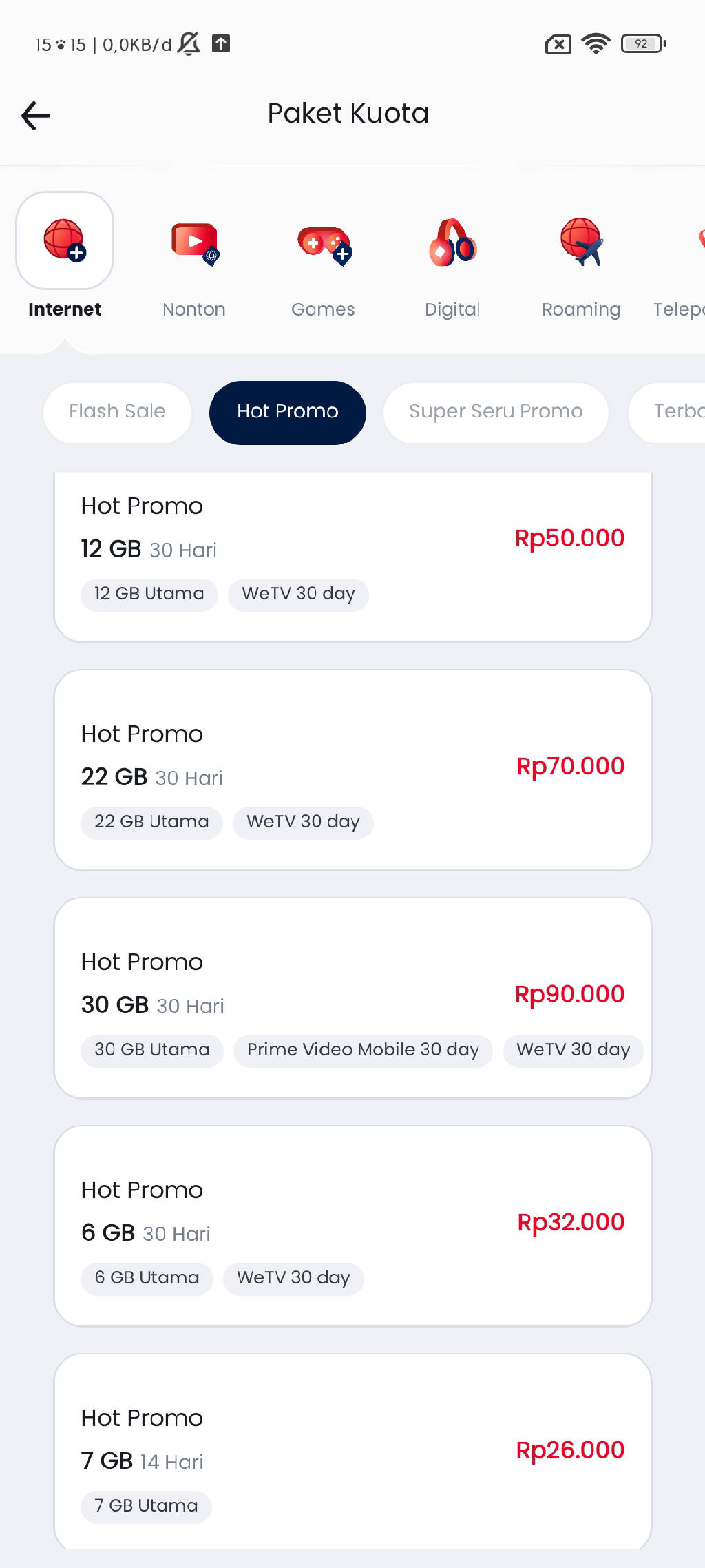
Task: Select the 6 GB Rp32.000 package
Action: (x=352, y=1226)
